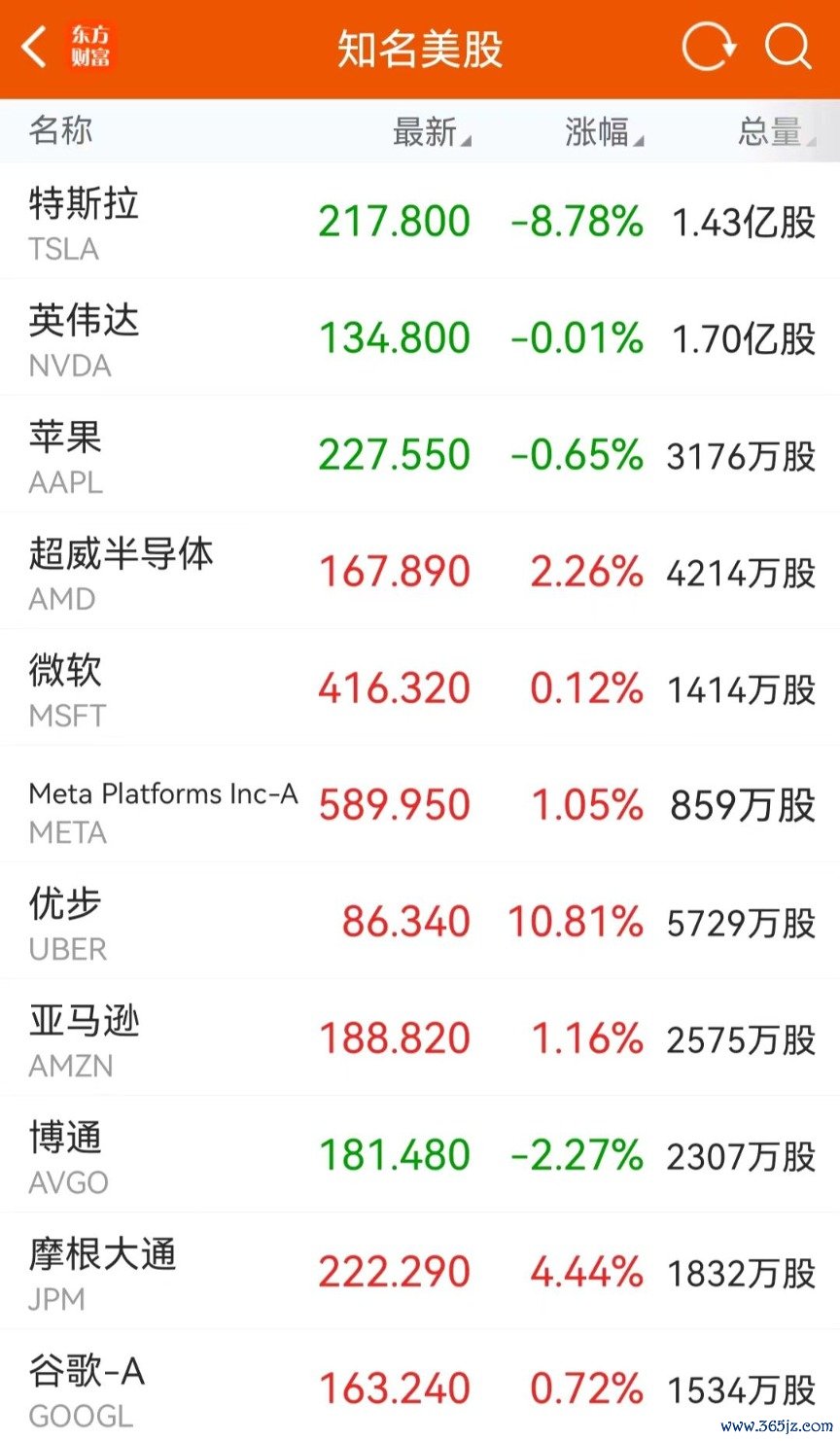
Task: Open the 亚马逊 AMZN row
Action: tap(420, 1037)
